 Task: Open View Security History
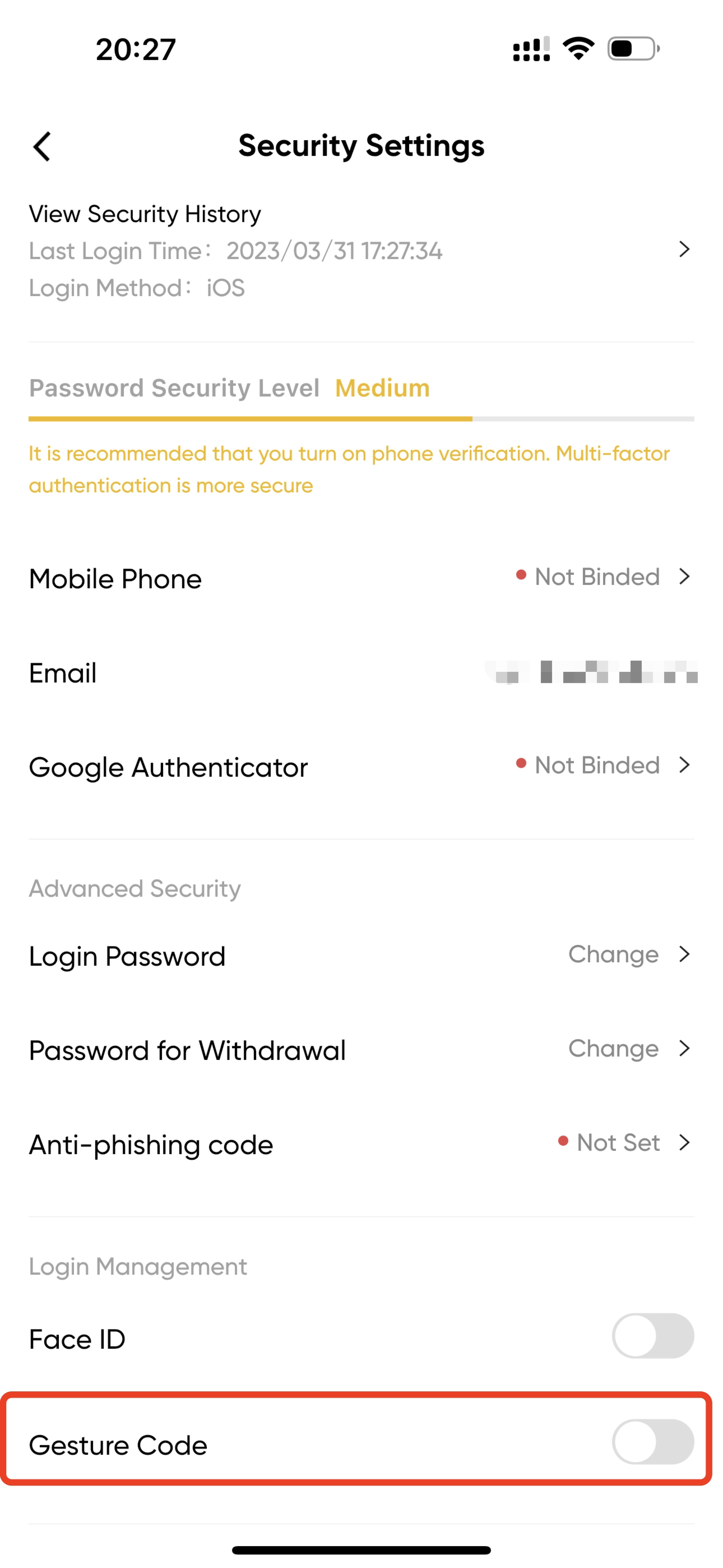pos(361,250)
